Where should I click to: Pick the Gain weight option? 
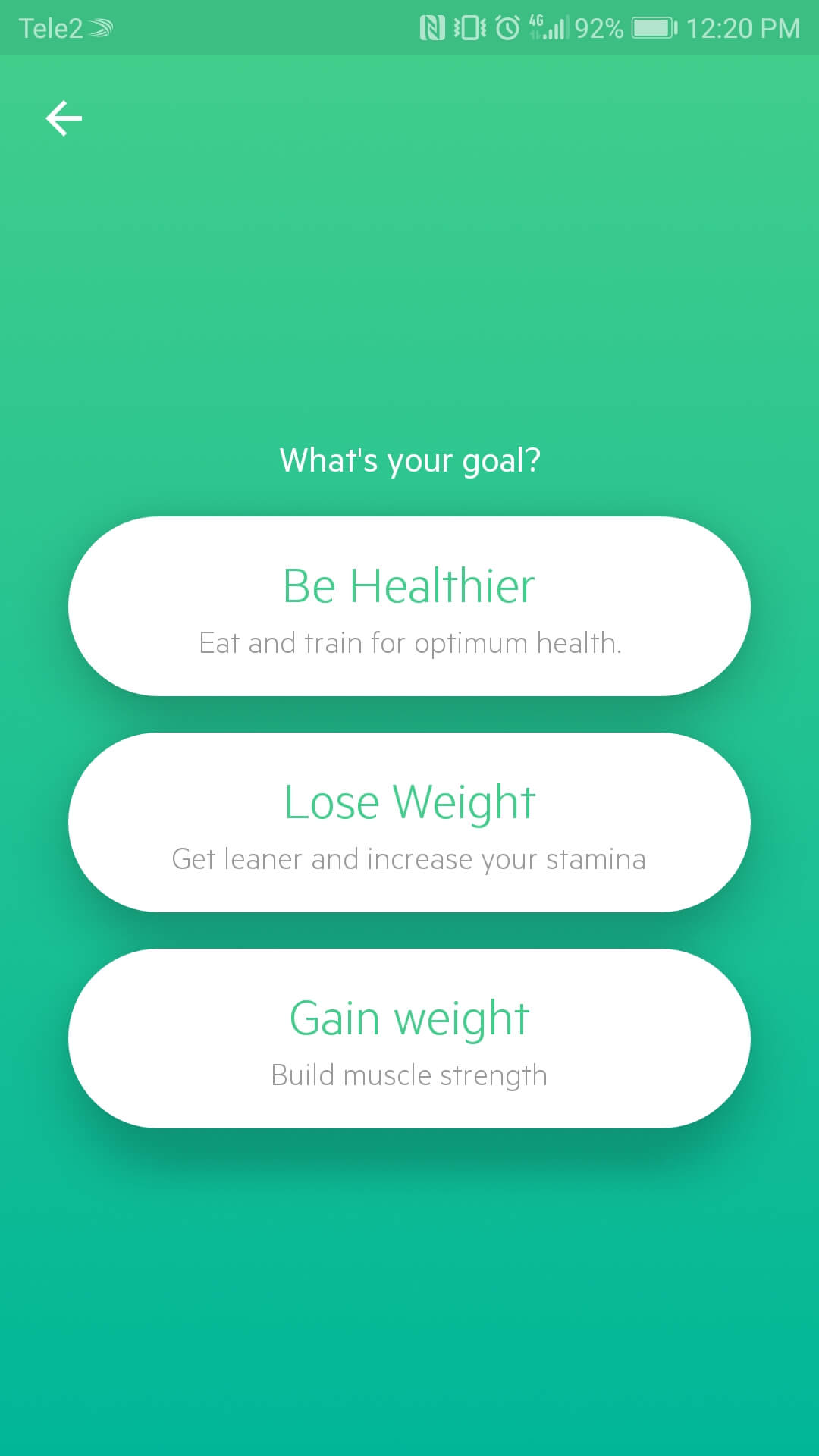[x=409, y=1038]
